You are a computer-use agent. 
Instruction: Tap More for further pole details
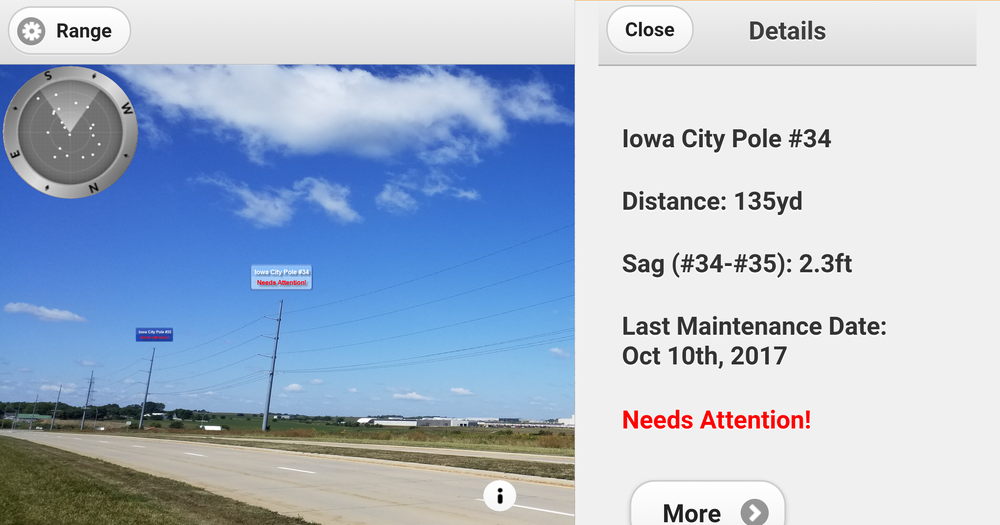707,511
